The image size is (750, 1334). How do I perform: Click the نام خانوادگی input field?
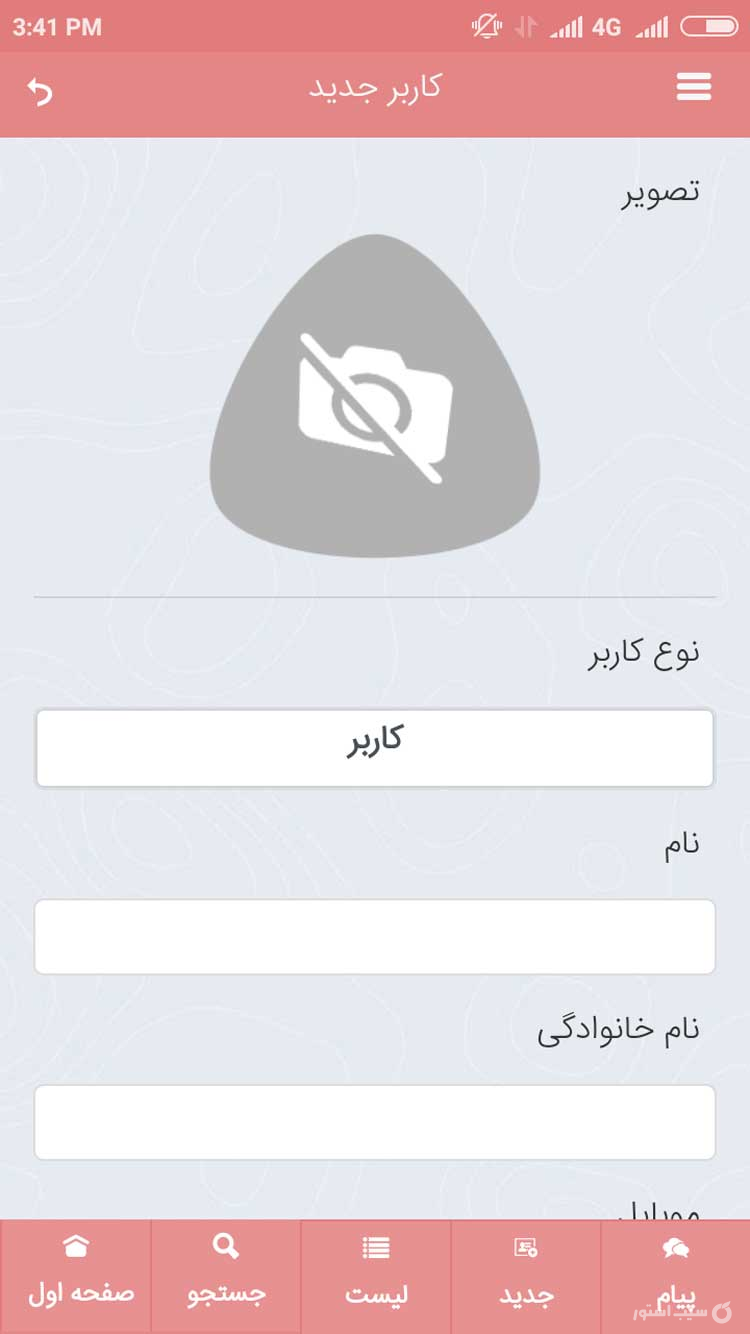click(x=374, y=1120)
